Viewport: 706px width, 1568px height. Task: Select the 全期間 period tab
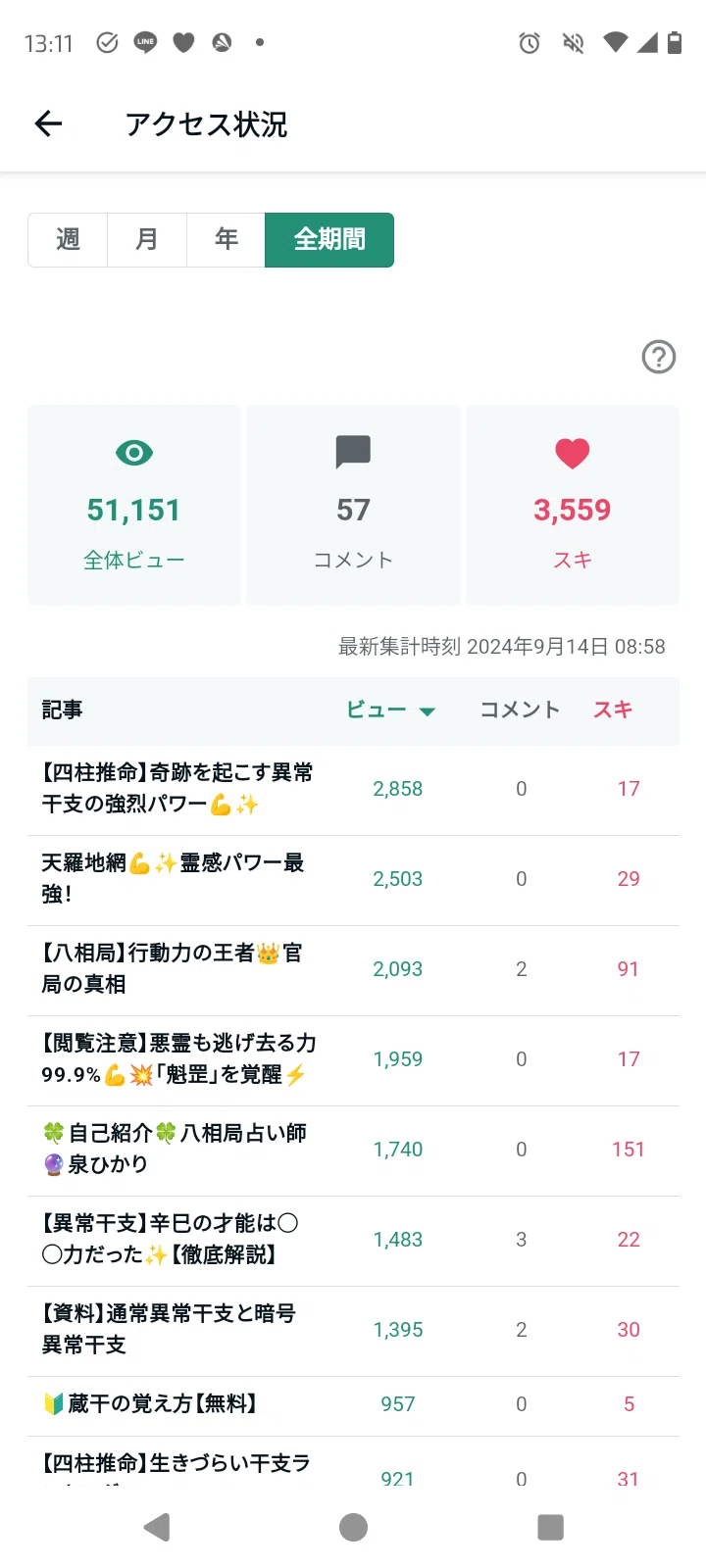329,240
